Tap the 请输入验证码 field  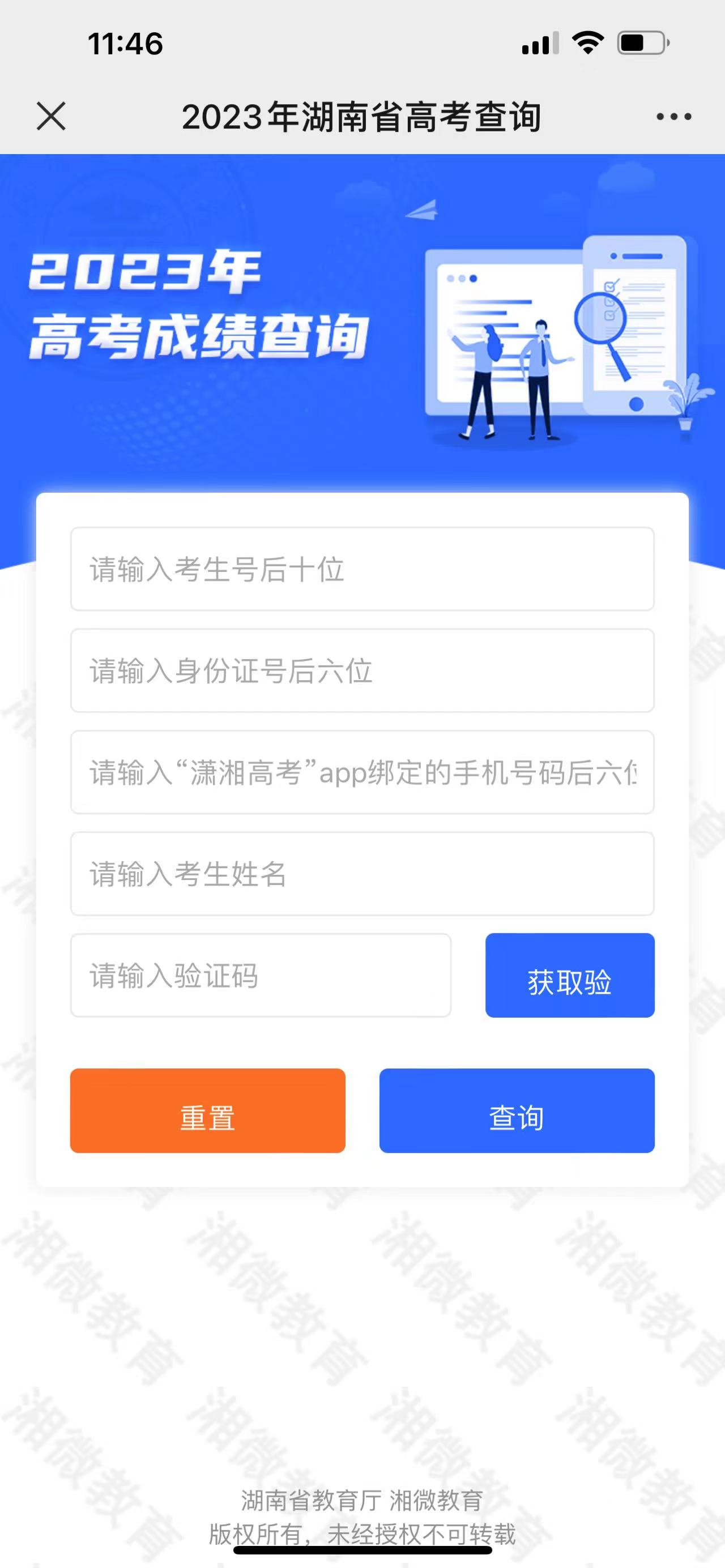click(261, 975)
